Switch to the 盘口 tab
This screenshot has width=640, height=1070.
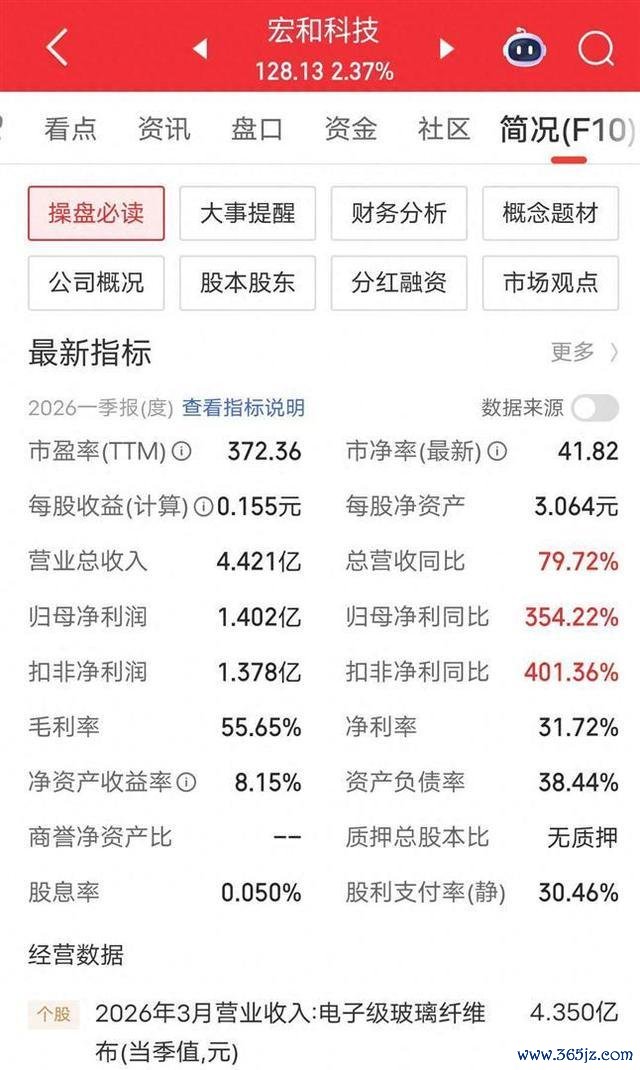[x=257, y=128]
